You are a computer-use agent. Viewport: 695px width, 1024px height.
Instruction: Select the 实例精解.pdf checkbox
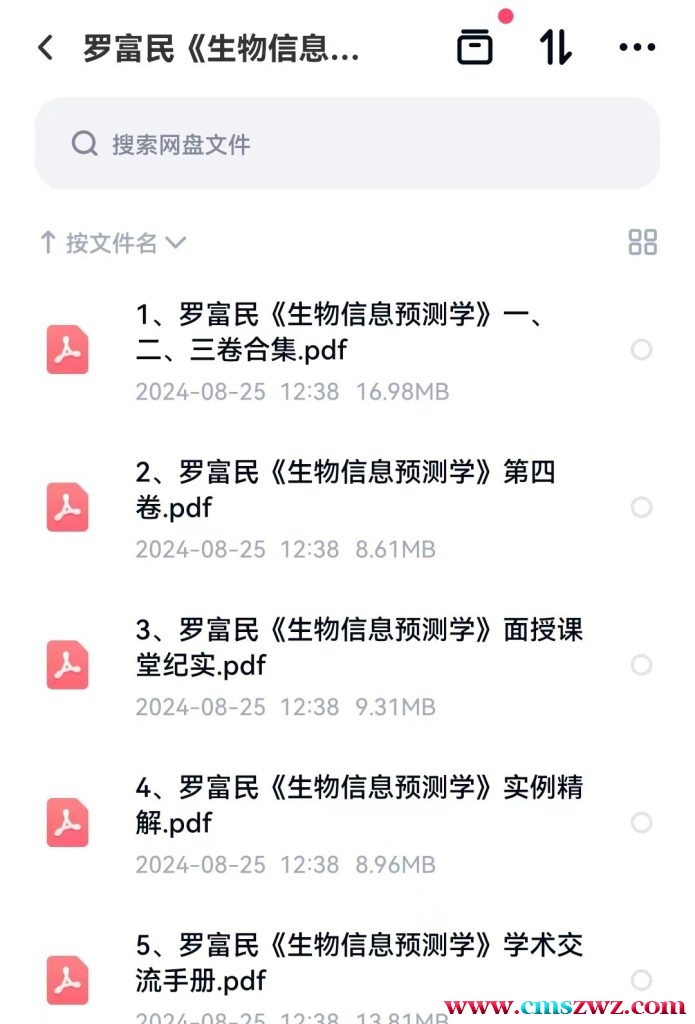642,822
